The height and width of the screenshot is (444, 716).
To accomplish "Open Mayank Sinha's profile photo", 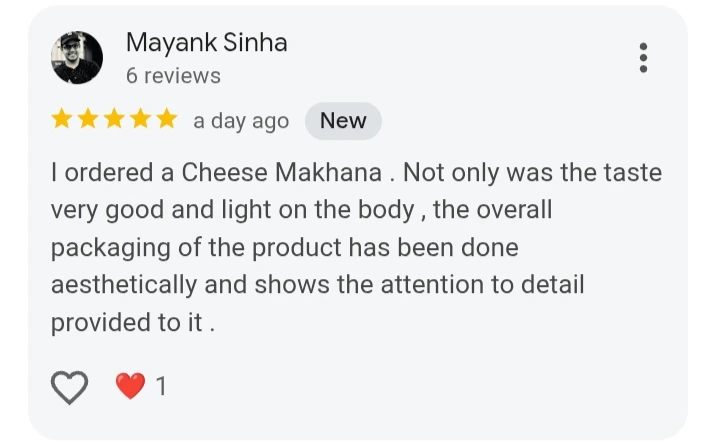I will (77, 58).
